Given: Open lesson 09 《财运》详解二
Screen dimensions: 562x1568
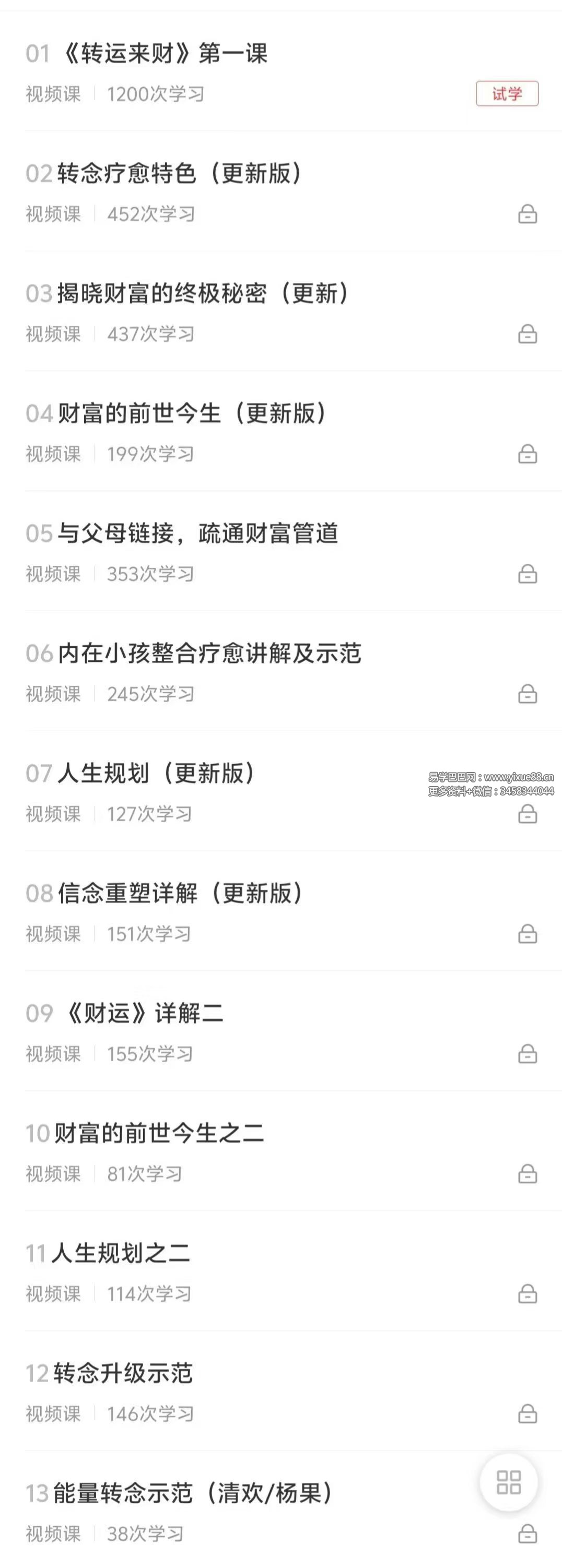Looking at the screenshot, I should [x=280, y=1030].
